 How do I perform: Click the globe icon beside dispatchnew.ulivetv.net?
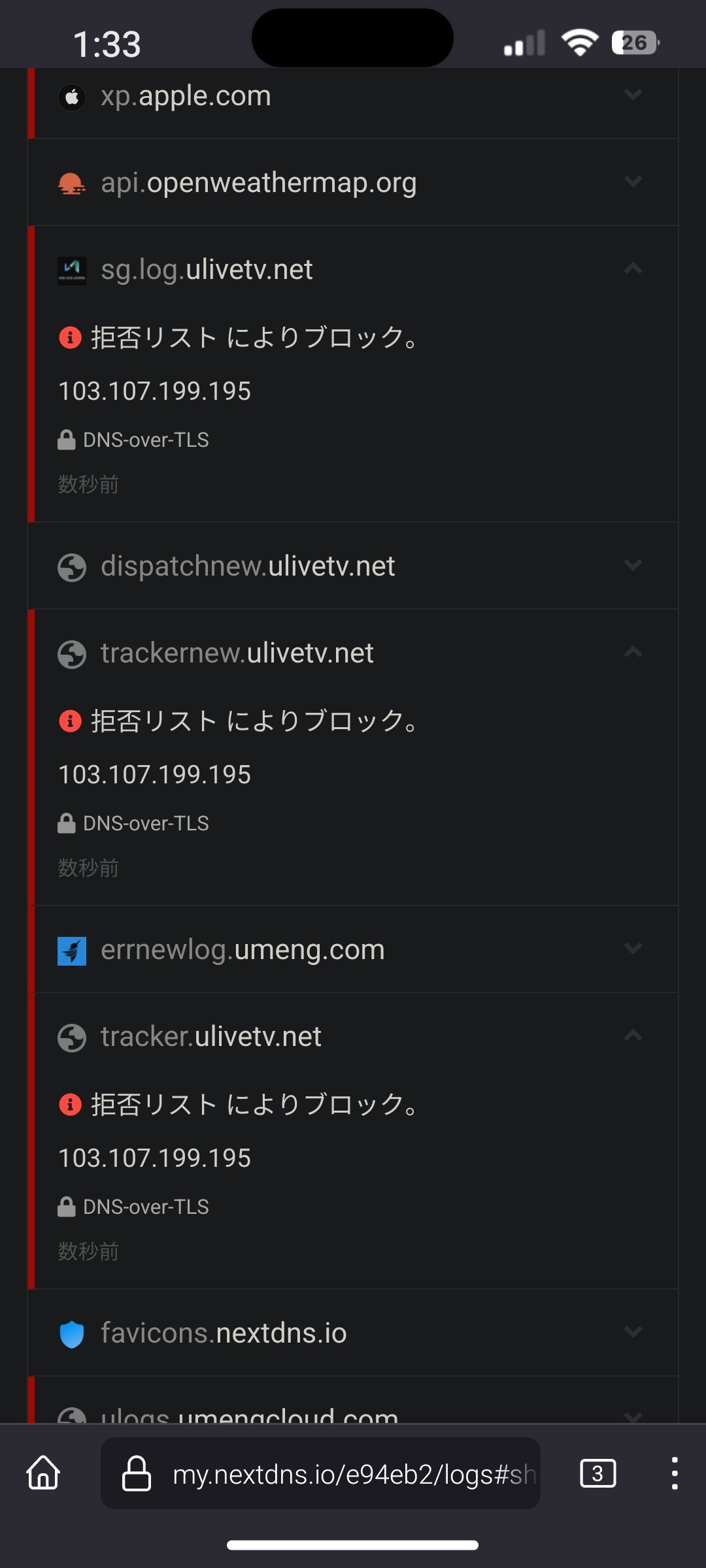coord(72,566)
